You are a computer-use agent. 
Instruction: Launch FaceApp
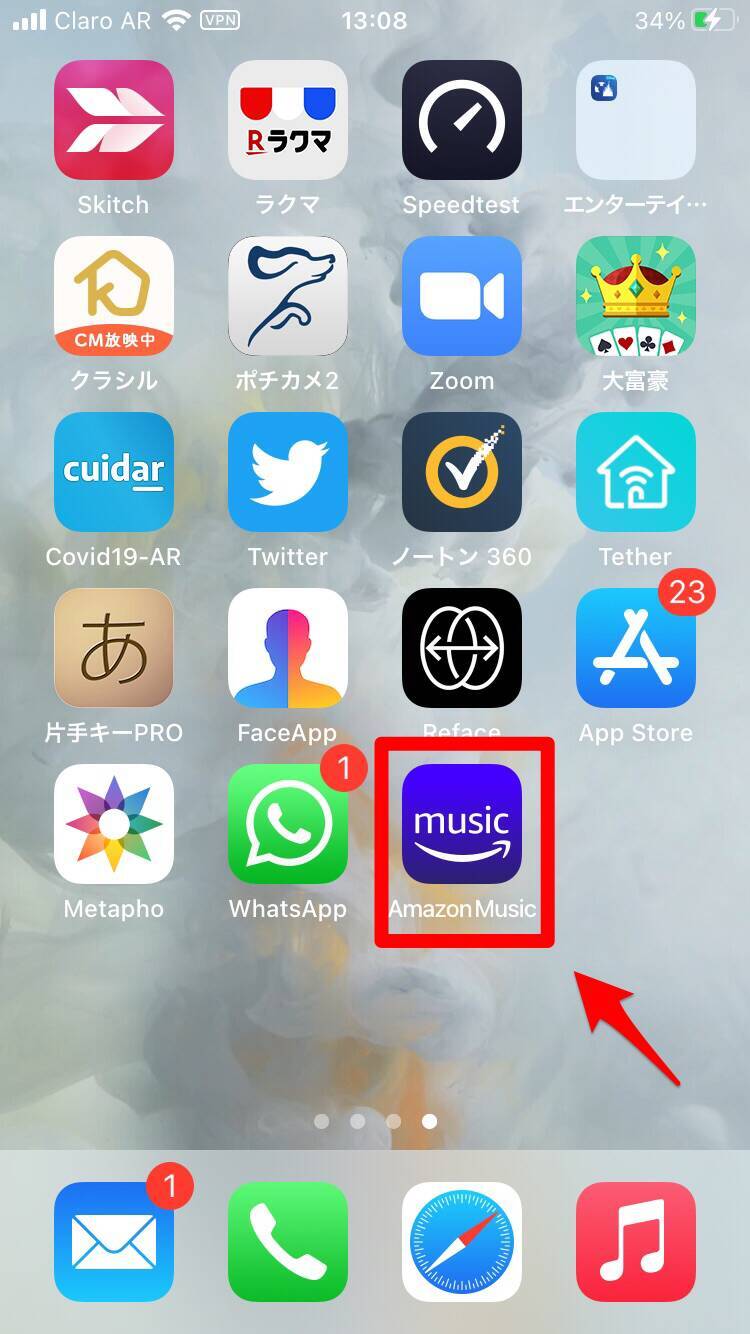[288, 648]
